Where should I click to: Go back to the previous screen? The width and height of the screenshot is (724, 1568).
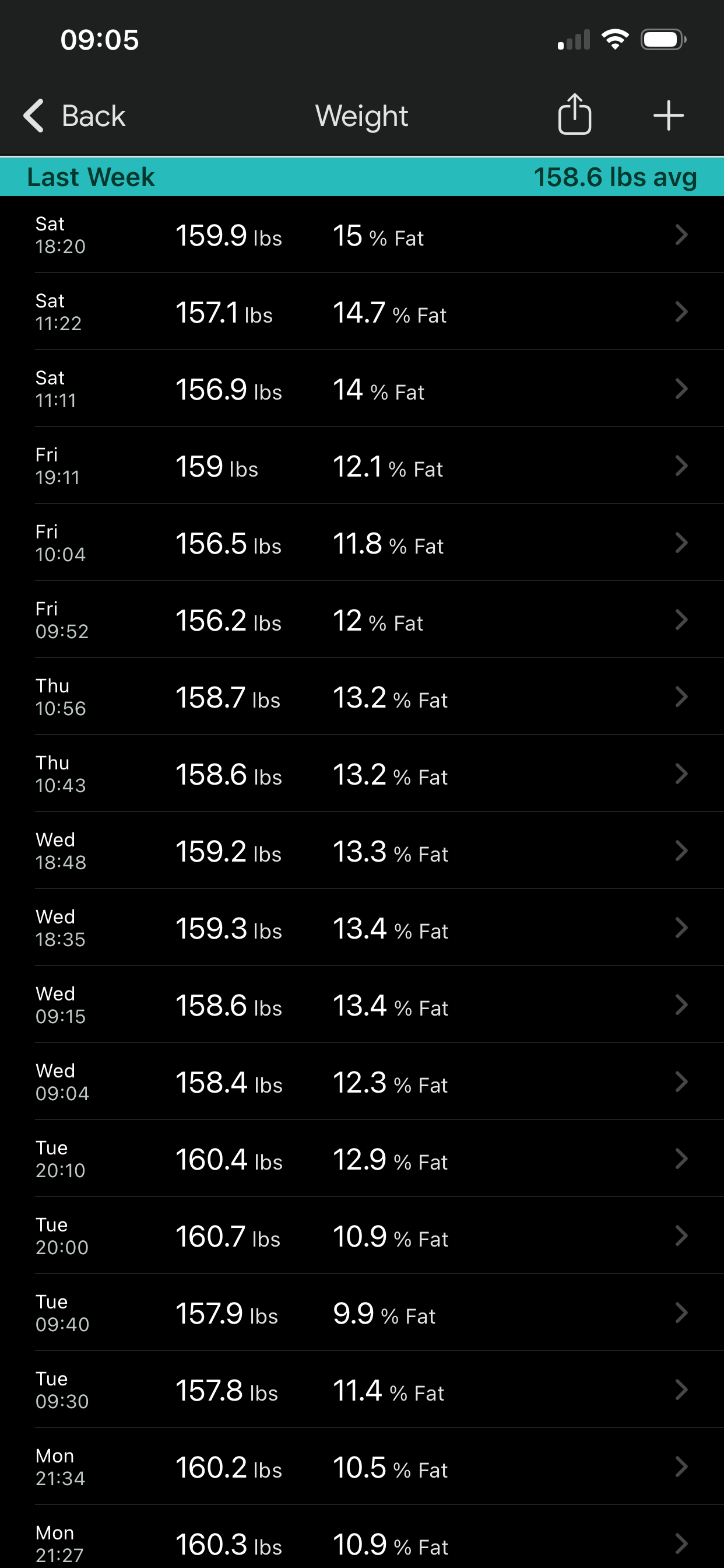(75, 116)
